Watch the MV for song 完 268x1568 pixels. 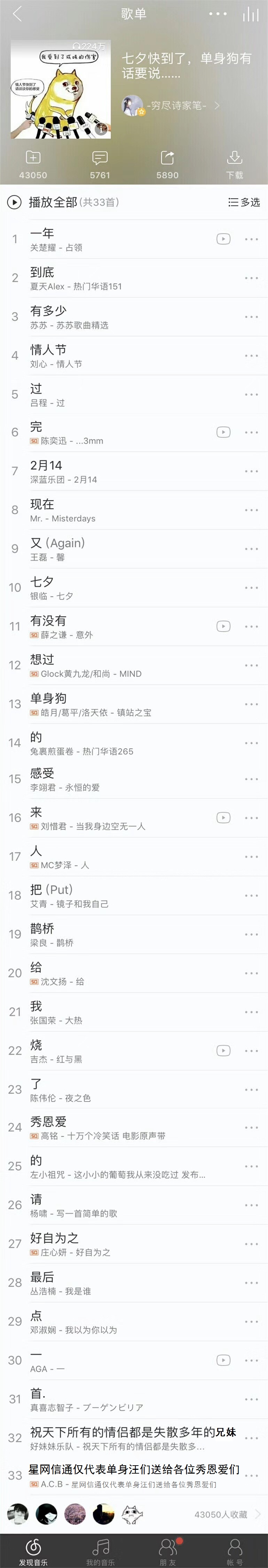click(x=223, y=432)
